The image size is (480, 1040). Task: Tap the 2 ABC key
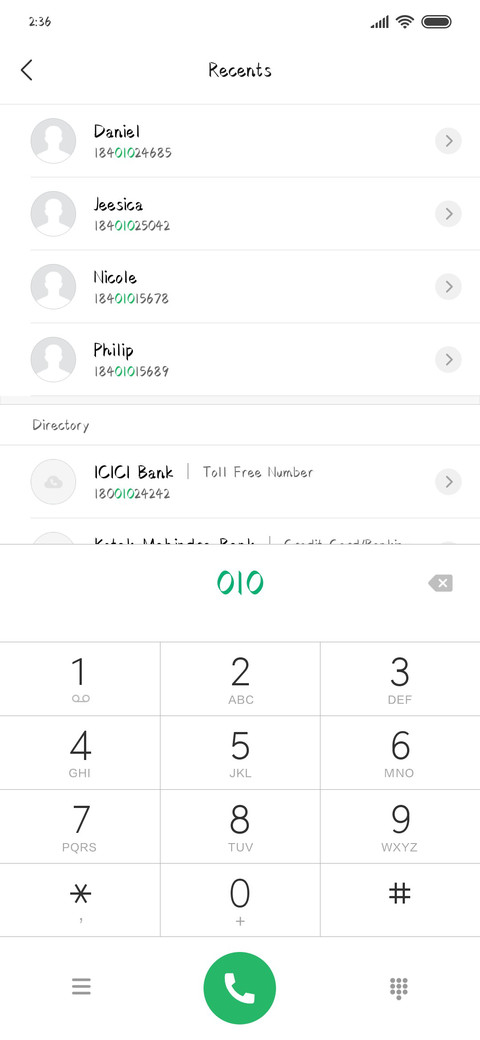tap(240, 679)
